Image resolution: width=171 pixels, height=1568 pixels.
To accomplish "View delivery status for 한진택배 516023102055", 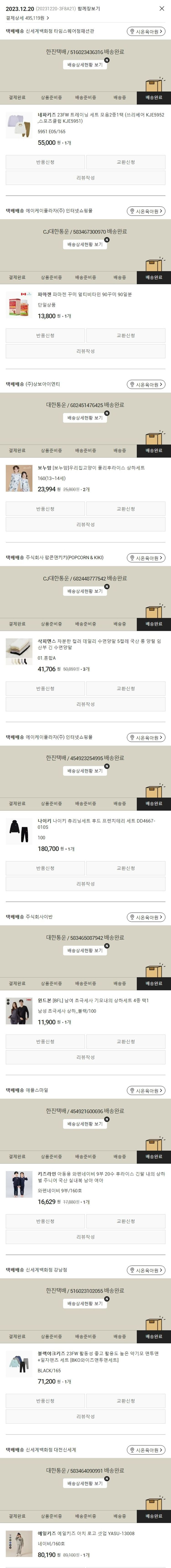I will pyautogui.click(x=85, y=1304).
